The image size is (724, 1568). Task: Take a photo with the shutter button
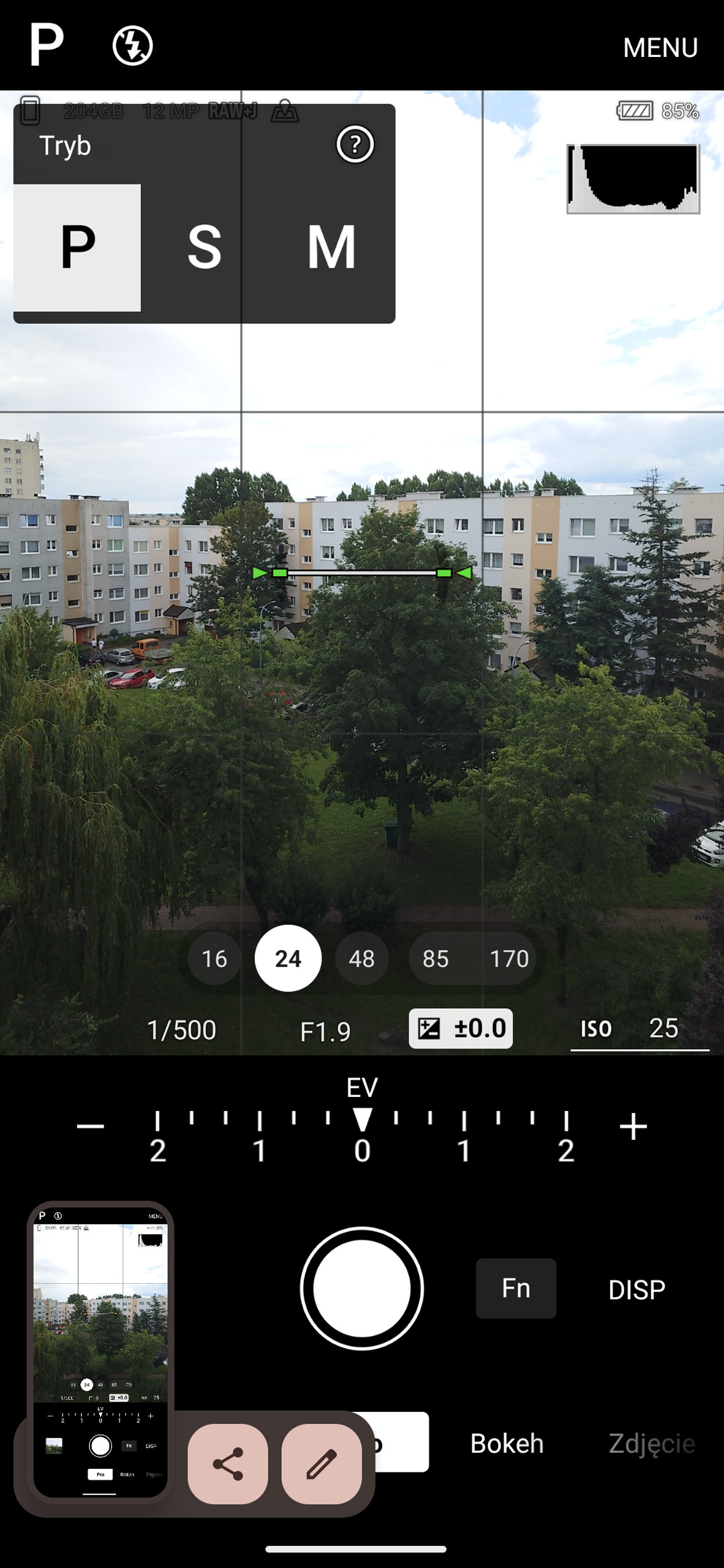pos(361,1289)
